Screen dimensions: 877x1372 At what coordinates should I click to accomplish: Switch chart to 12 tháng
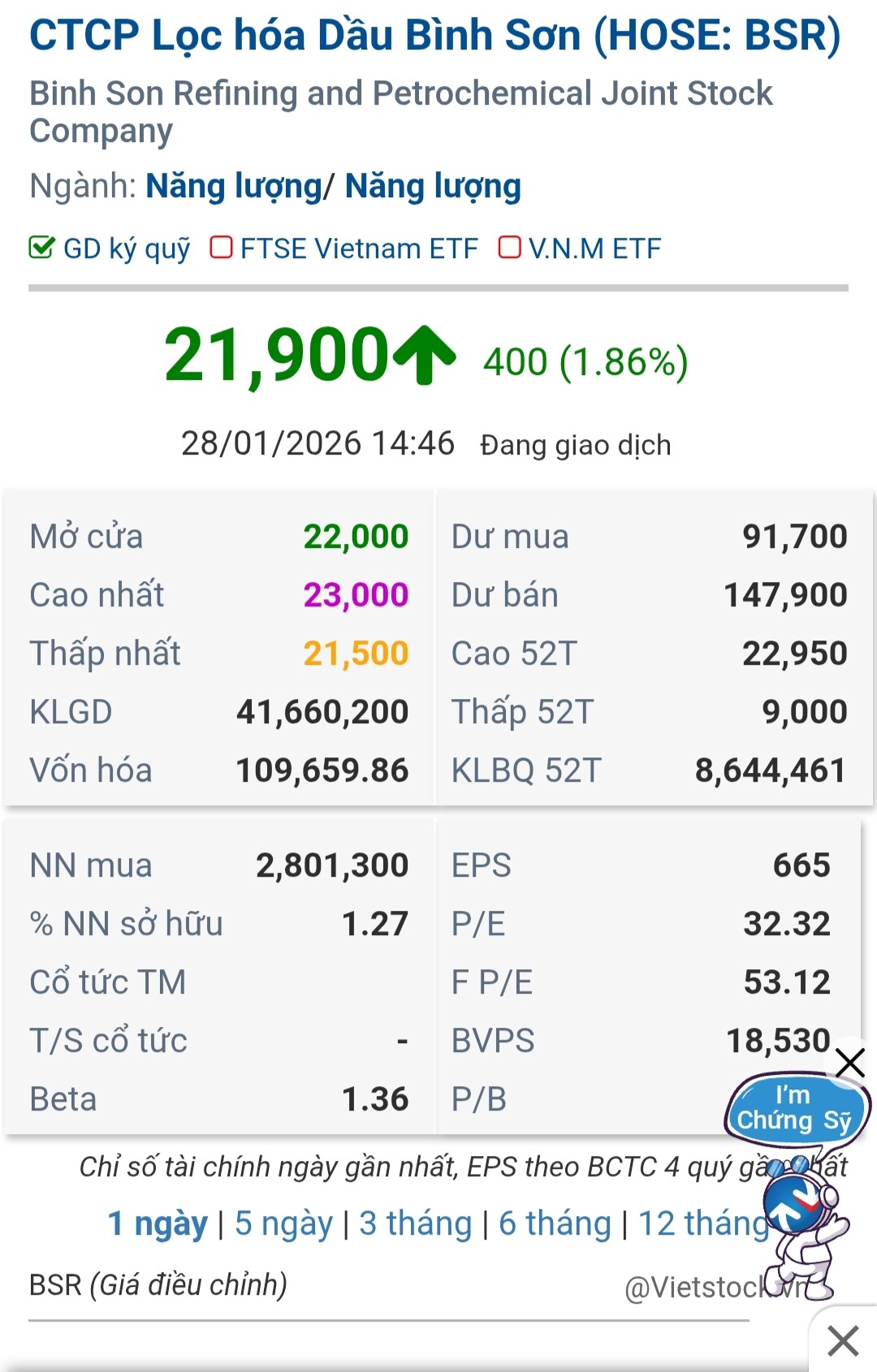(702, 1223)
